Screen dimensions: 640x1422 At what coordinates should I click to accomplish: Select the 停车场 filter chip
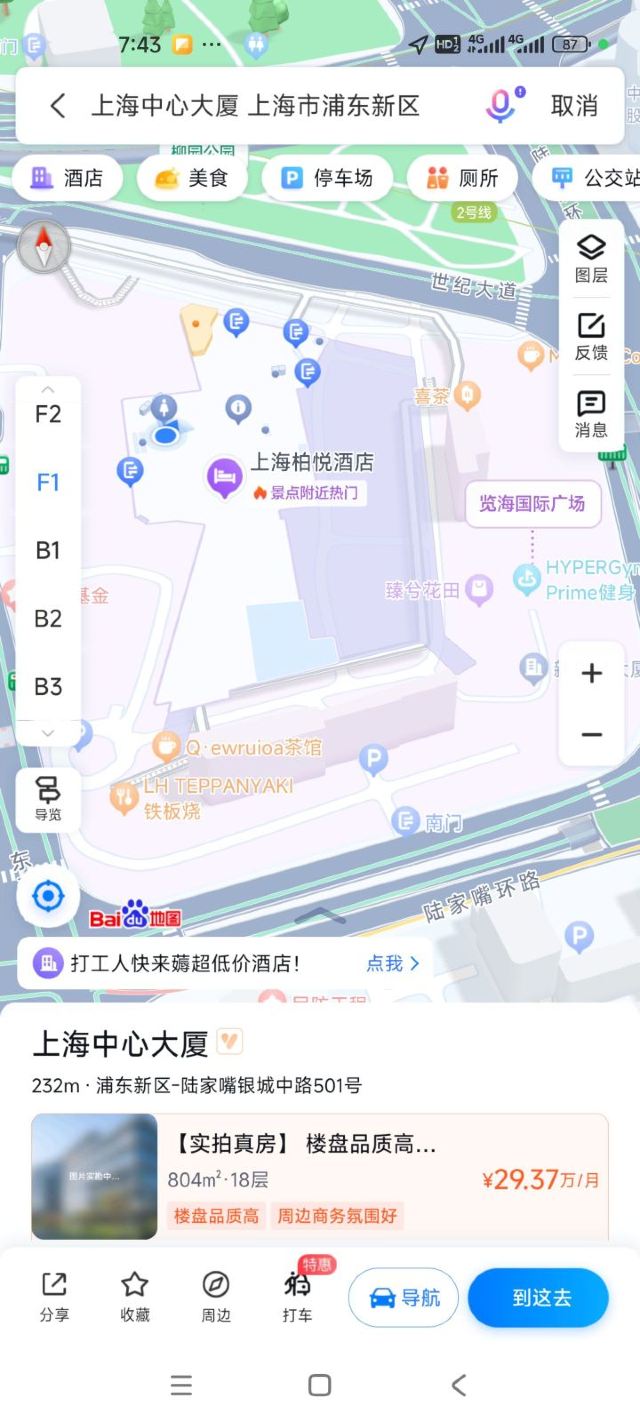pyautogui.click(x=327, y=179)
